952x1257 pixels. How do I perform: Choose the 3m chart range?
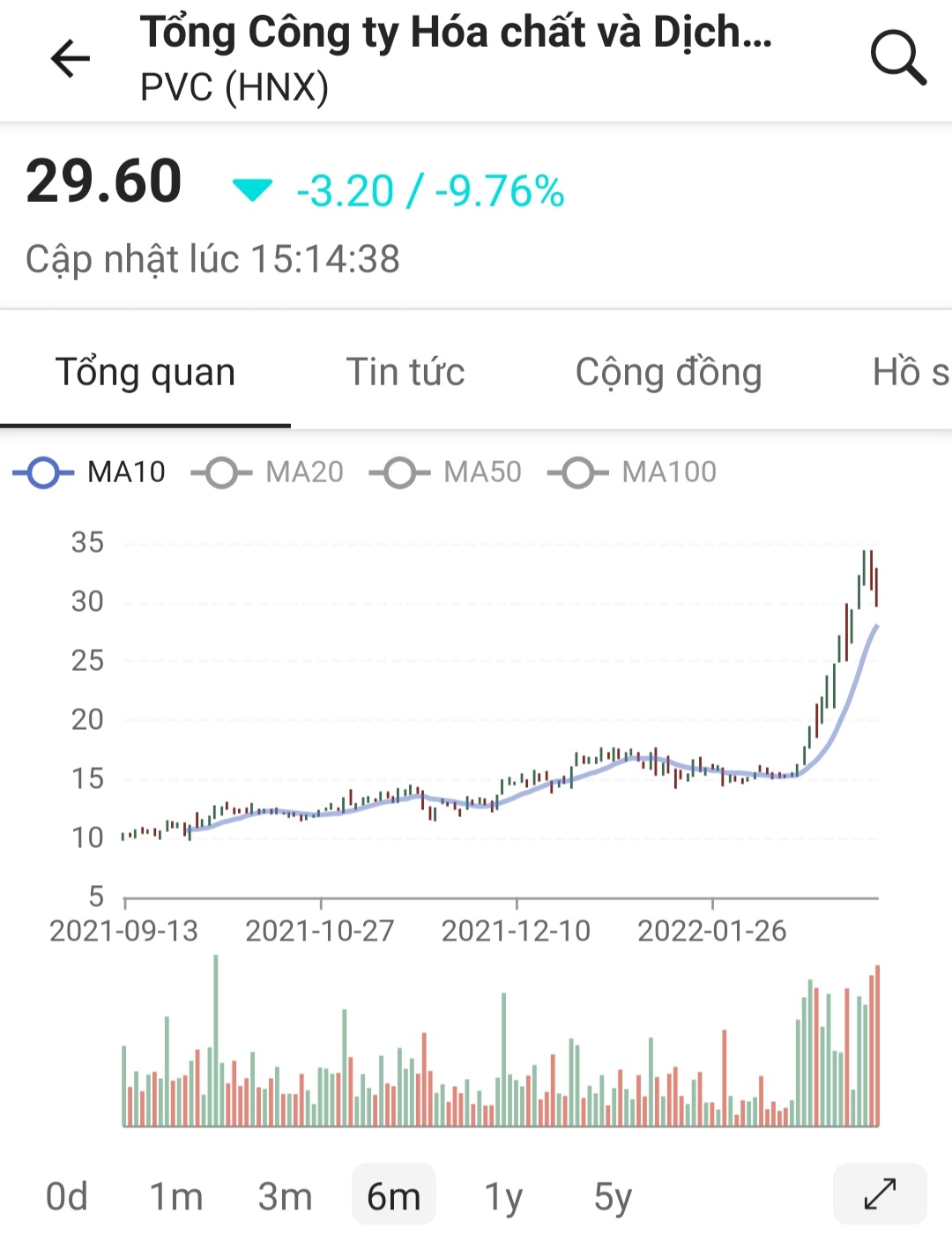[x=285, y=1196]
